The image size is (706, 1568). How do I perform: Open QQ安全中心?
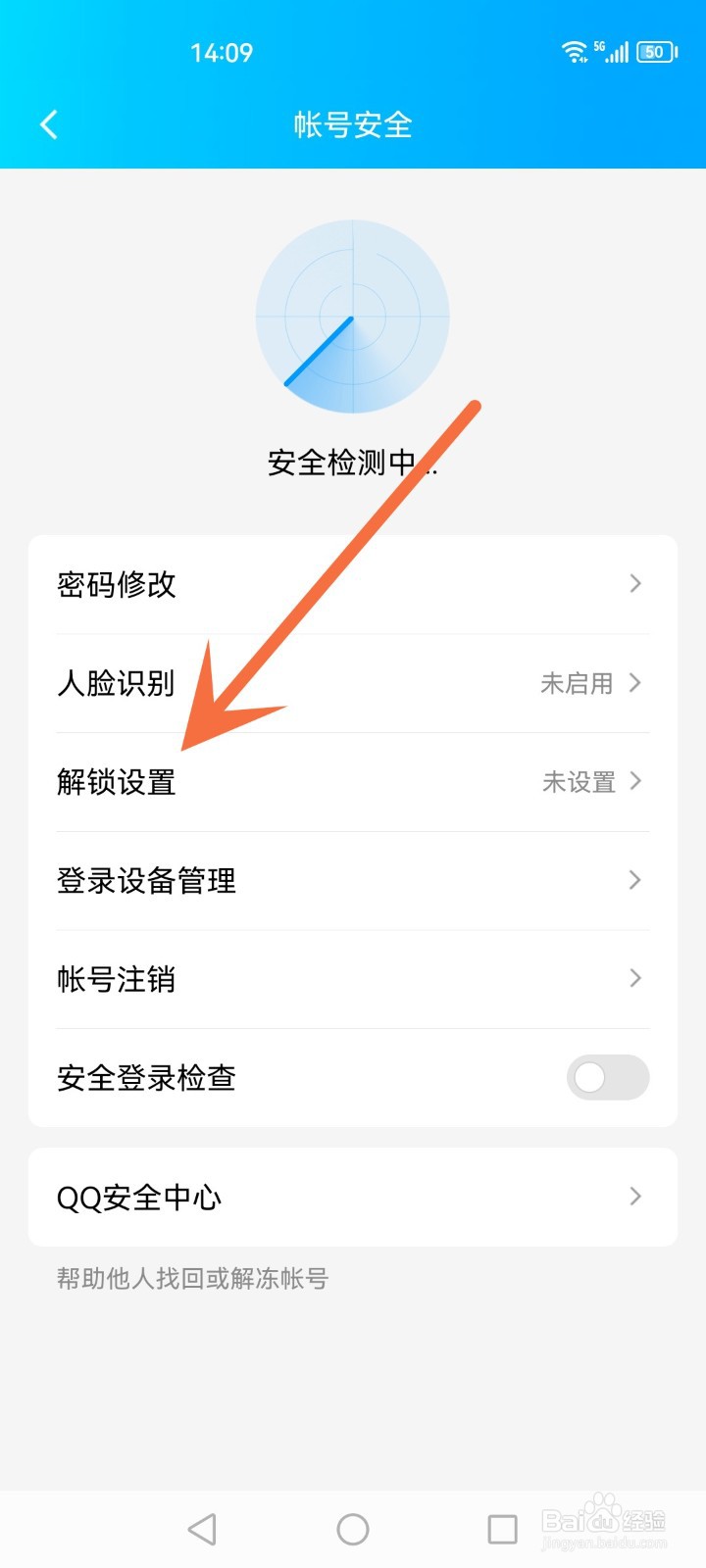click(139, 1197)
